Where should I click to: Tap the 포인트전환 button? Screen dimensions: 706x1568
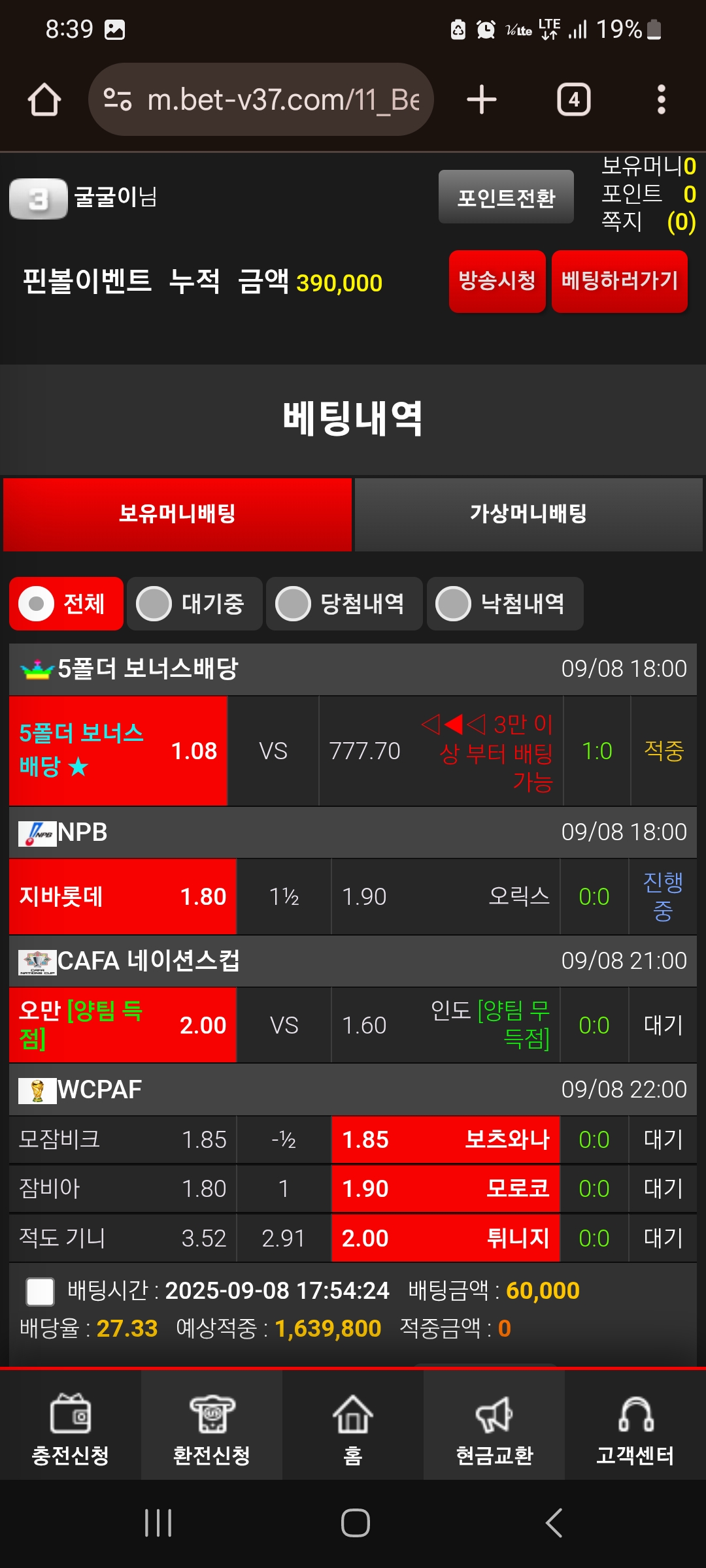coord(506,197)
